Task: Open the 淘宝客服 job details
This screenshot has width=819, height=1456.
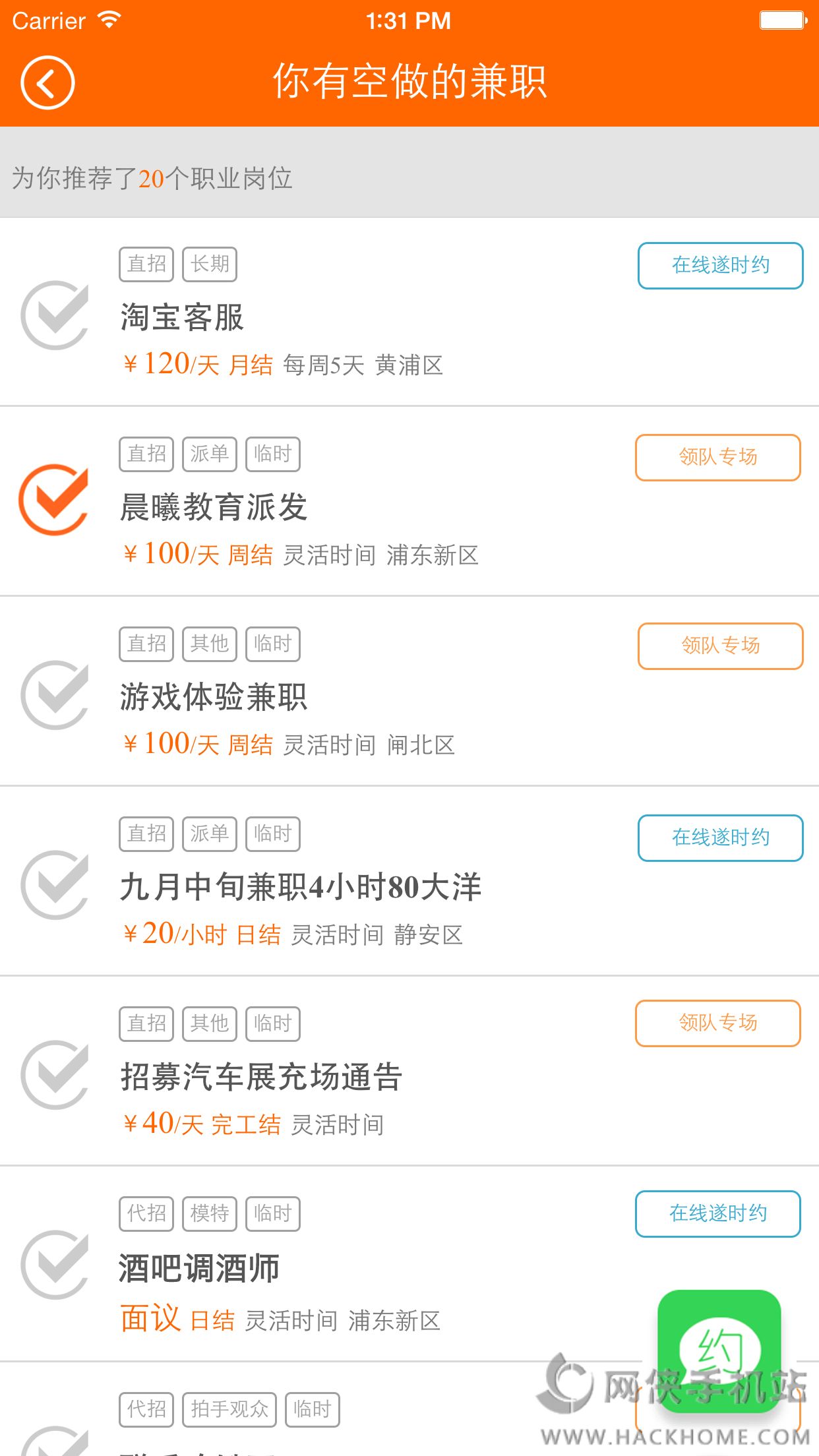Action: point(182,317)
